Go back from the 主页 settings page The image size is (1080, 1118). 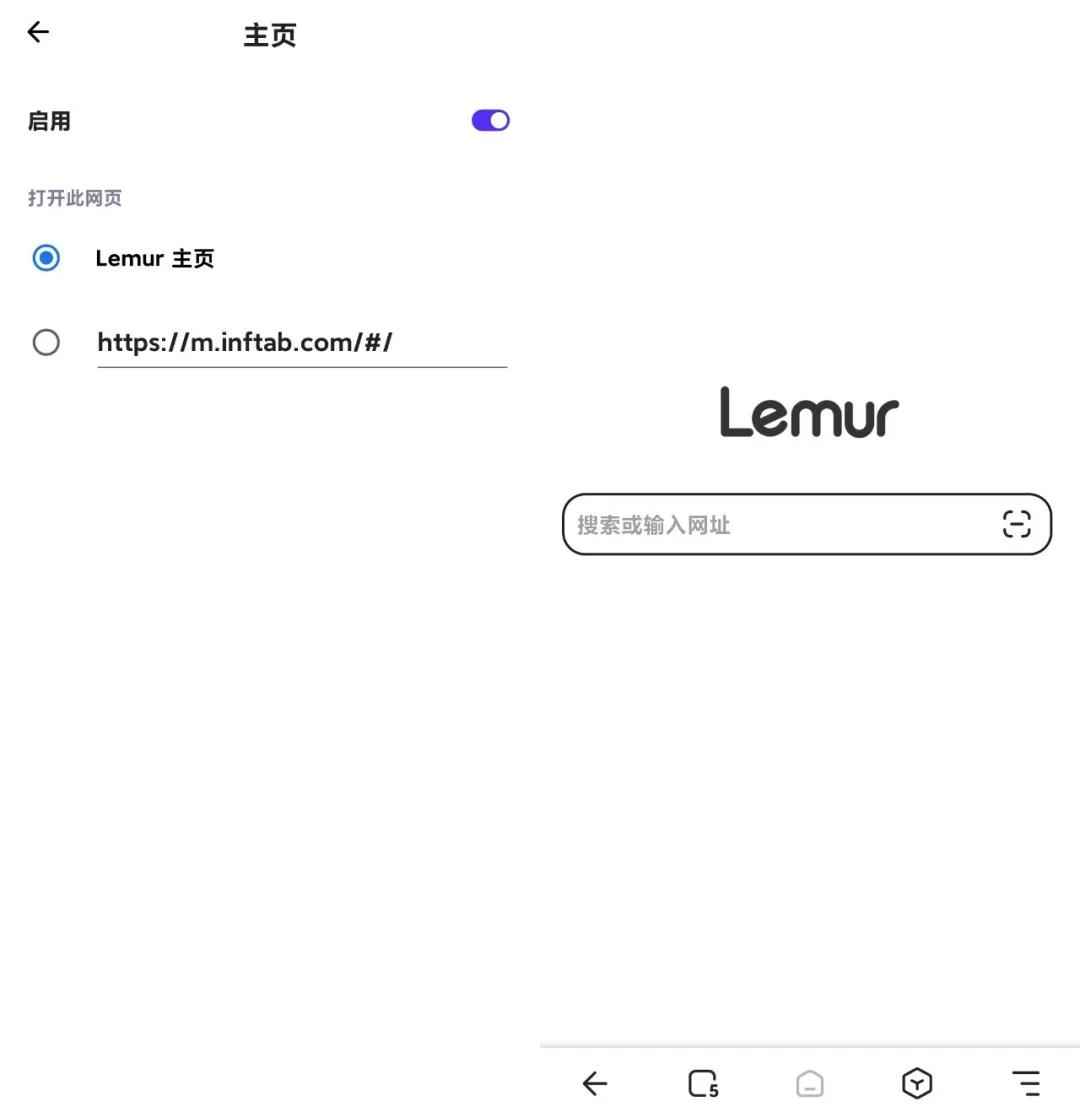38,33
